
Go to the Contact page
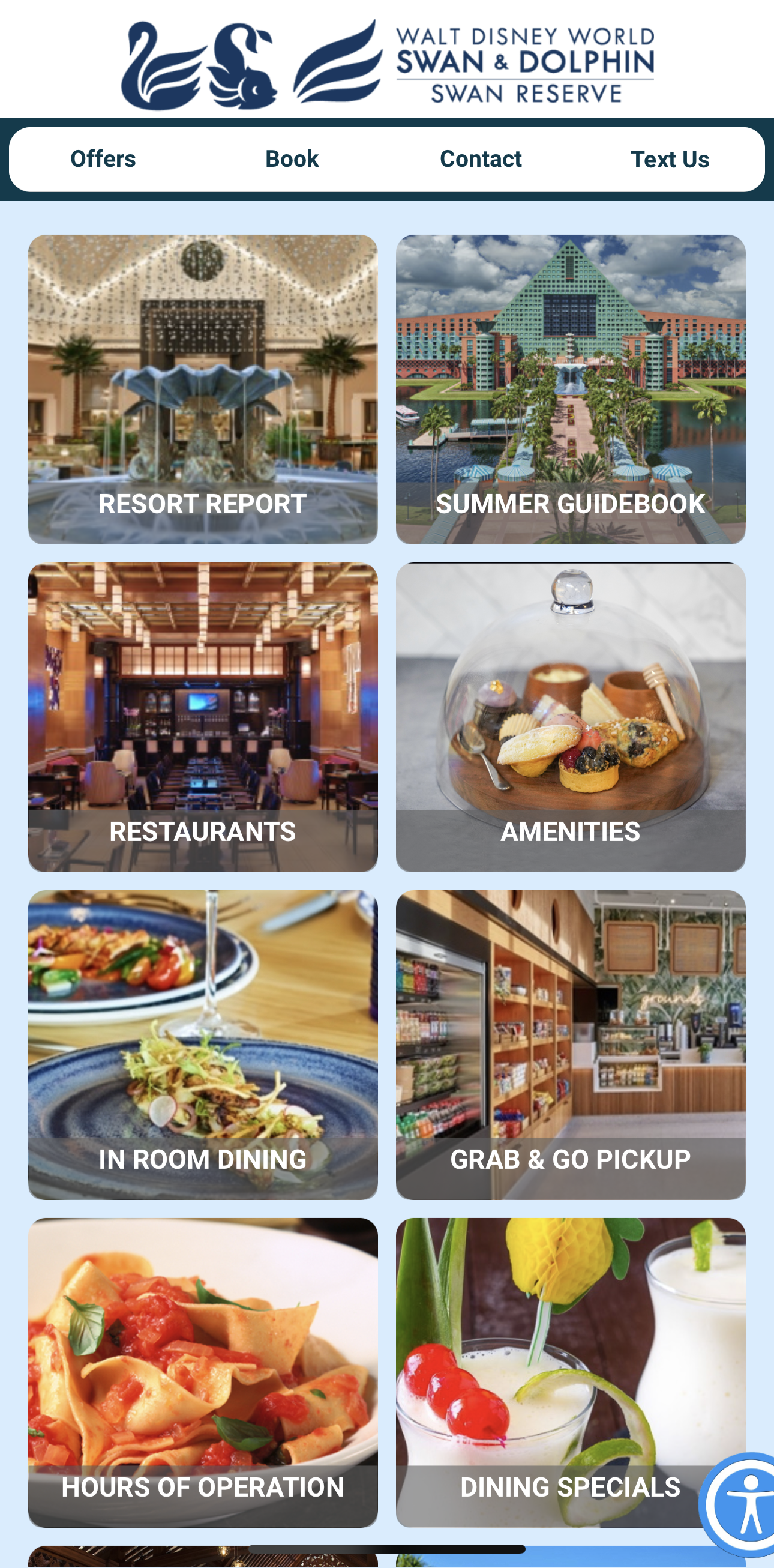click(x=481, y=160)
